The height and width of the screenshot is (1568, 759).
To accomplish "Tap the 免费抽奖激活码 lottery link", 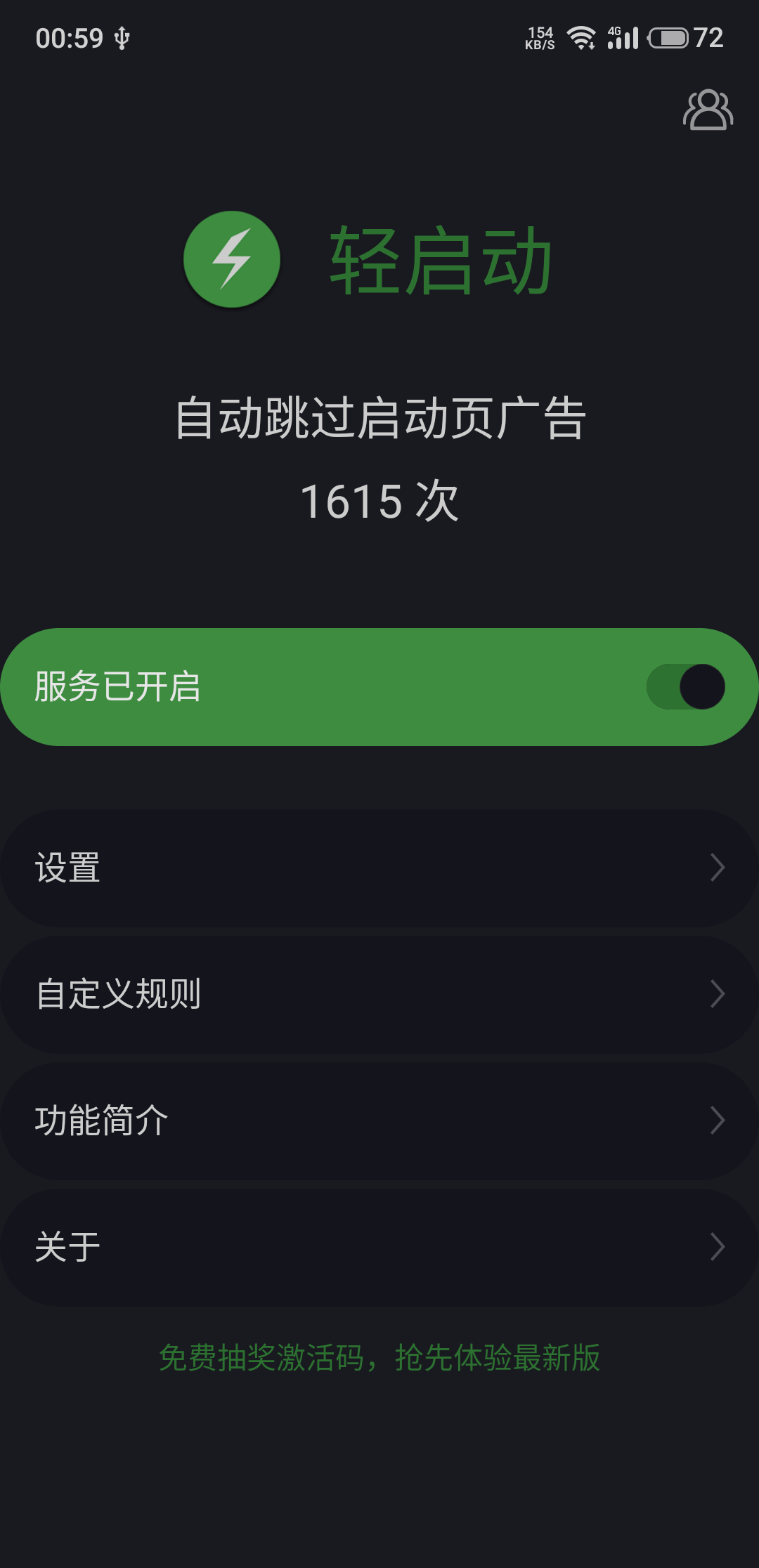I will (x=379, y=1357).
